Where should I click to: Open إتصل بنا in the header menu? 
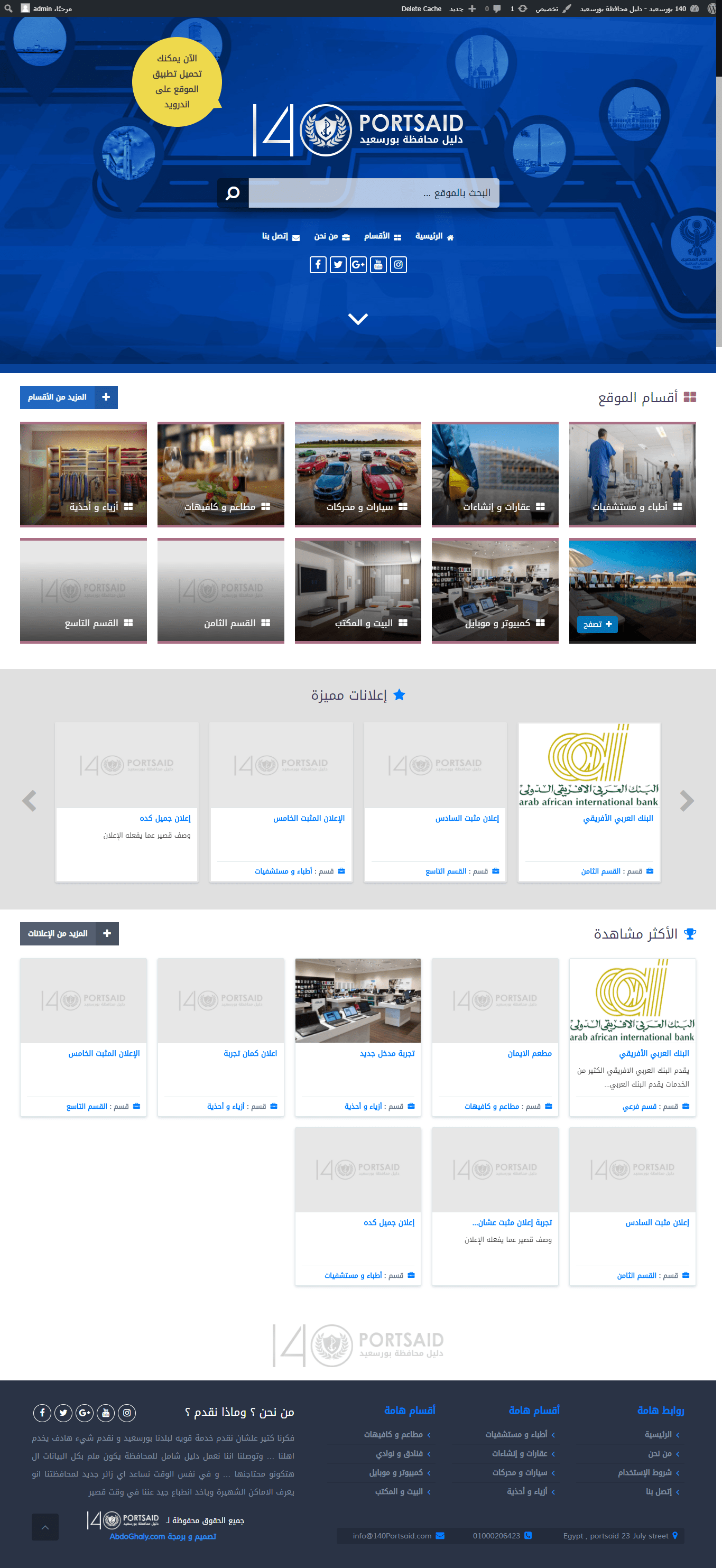click(281, 236)
